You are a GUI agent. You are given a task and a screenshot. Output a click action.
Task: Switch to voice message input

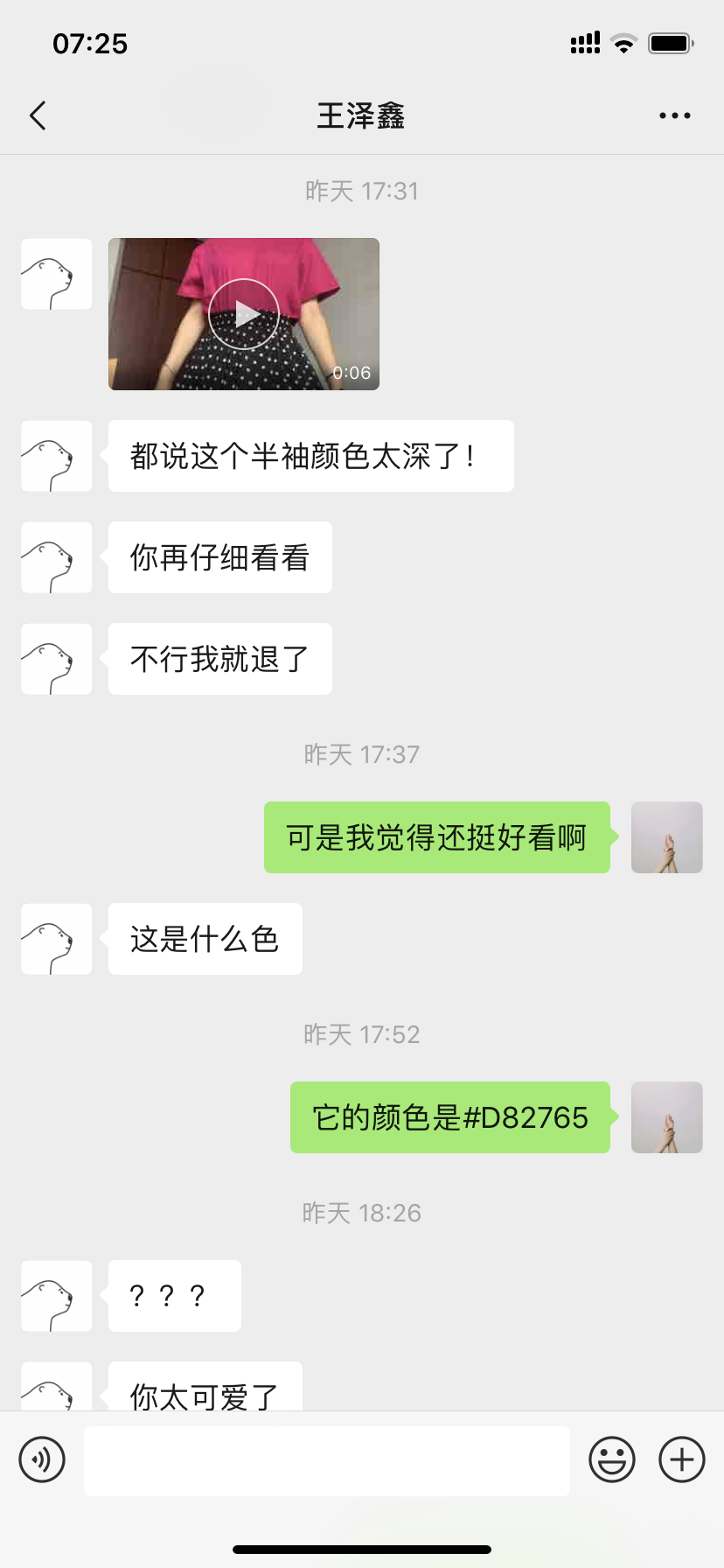click(42, 1459)
